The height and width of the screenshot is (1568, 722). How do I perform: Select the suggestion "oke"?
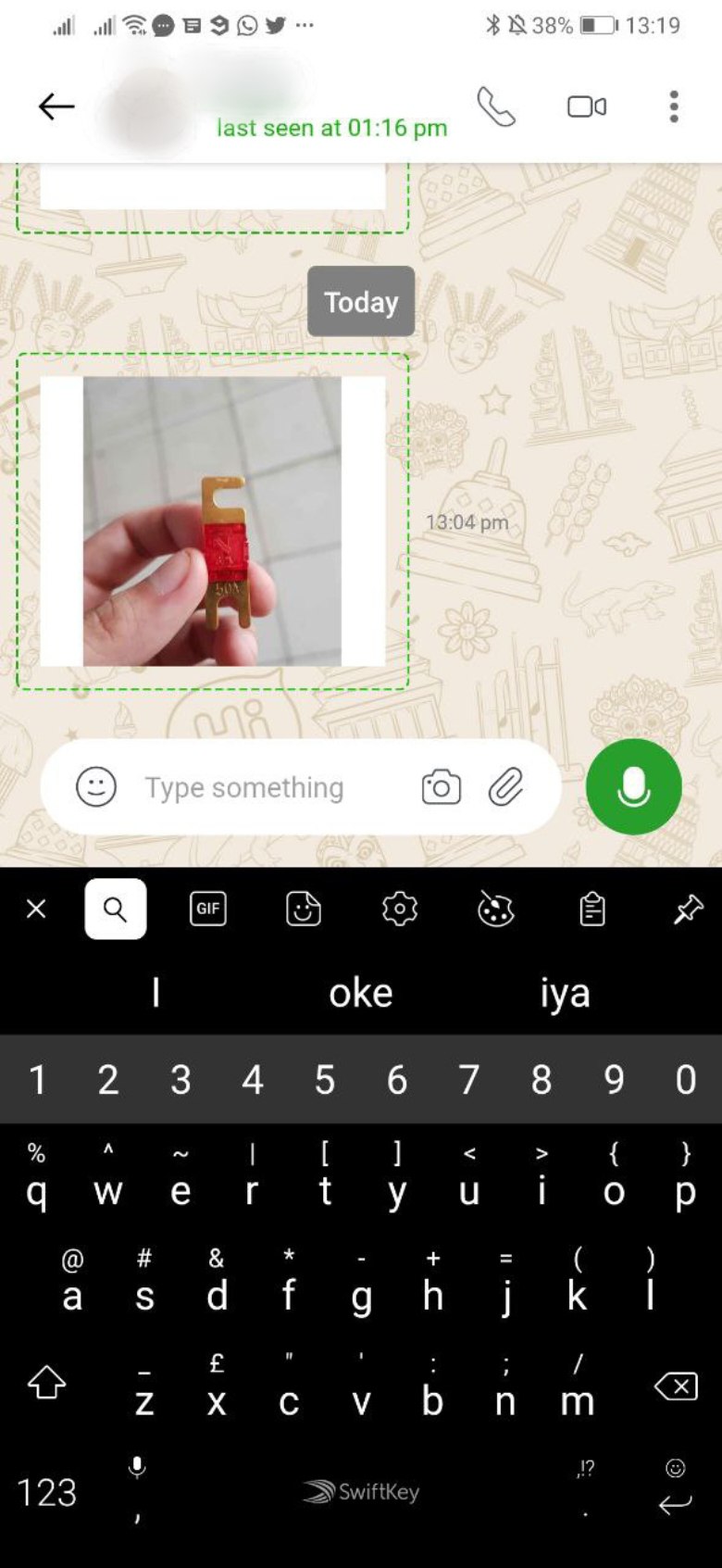tap(361, 993)
